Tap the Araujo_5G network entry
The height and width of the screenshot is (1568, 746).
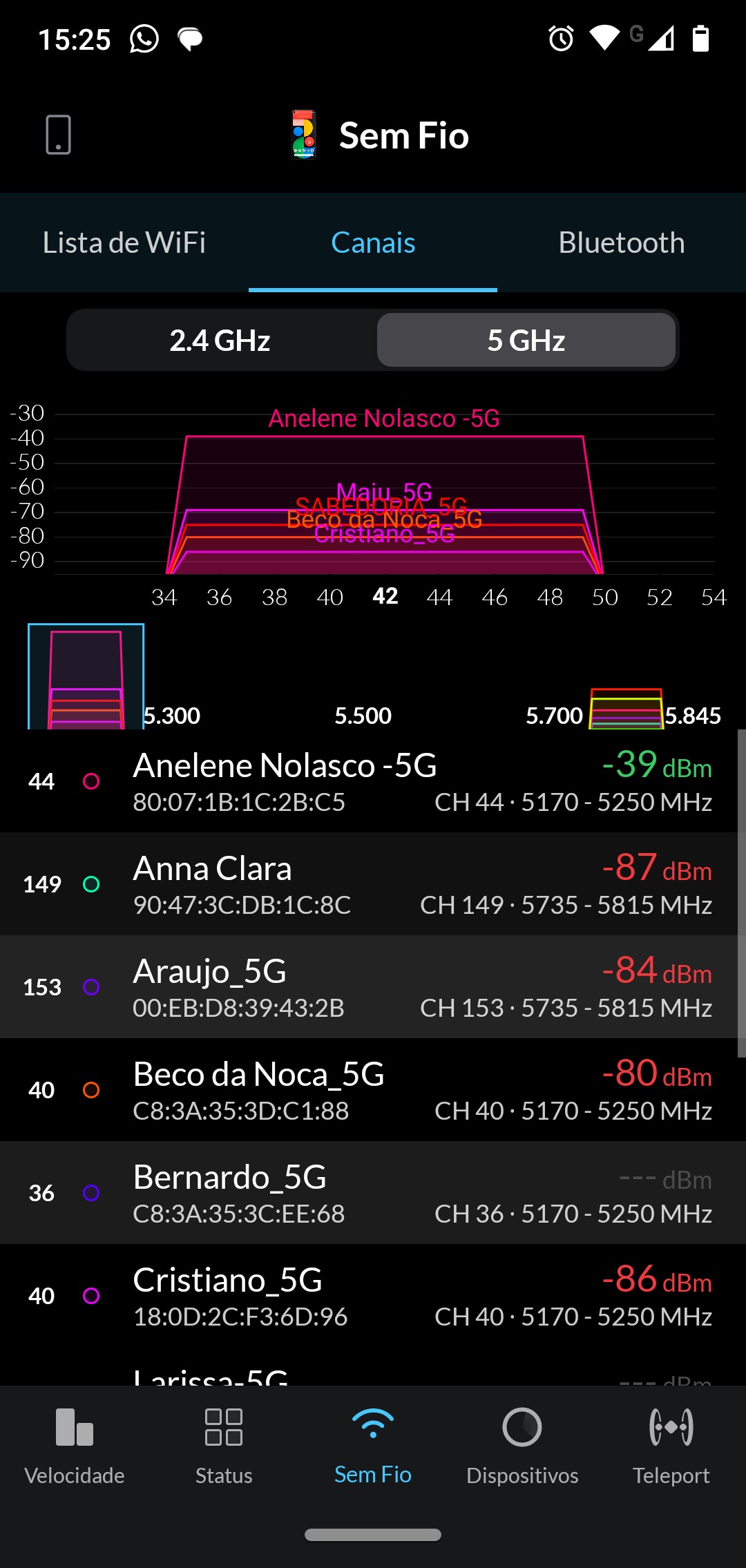coord(373,987)
